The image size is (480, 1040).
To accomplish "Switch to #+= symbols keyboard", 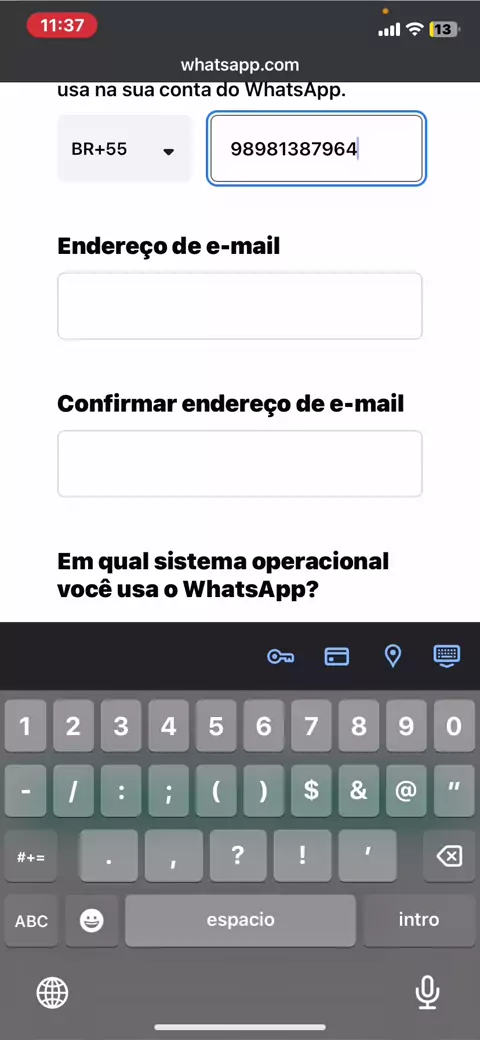I will tap(31, 856).
